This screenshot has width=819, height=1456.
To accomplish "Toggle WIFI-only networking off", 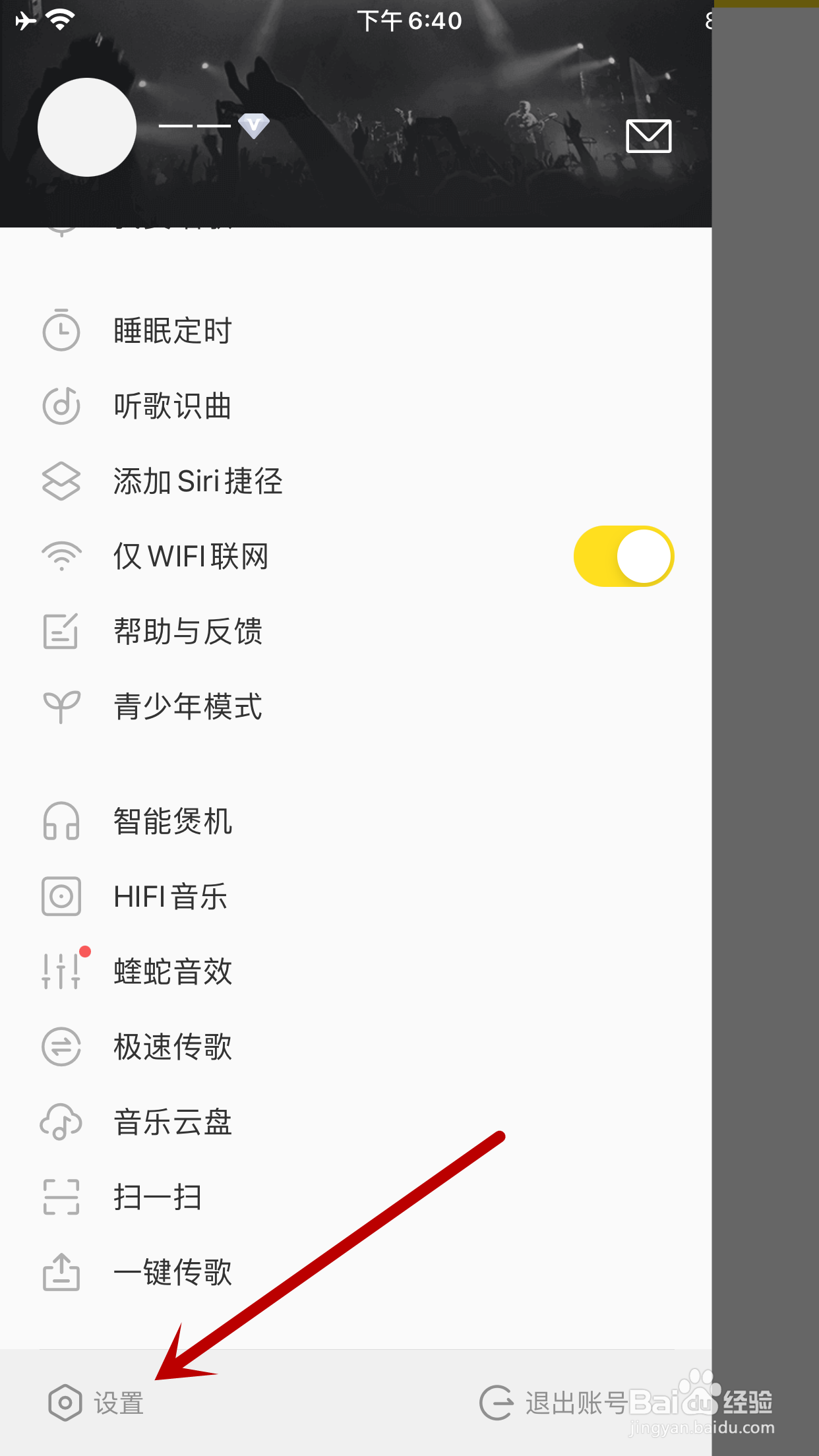I will click(622, 556).
